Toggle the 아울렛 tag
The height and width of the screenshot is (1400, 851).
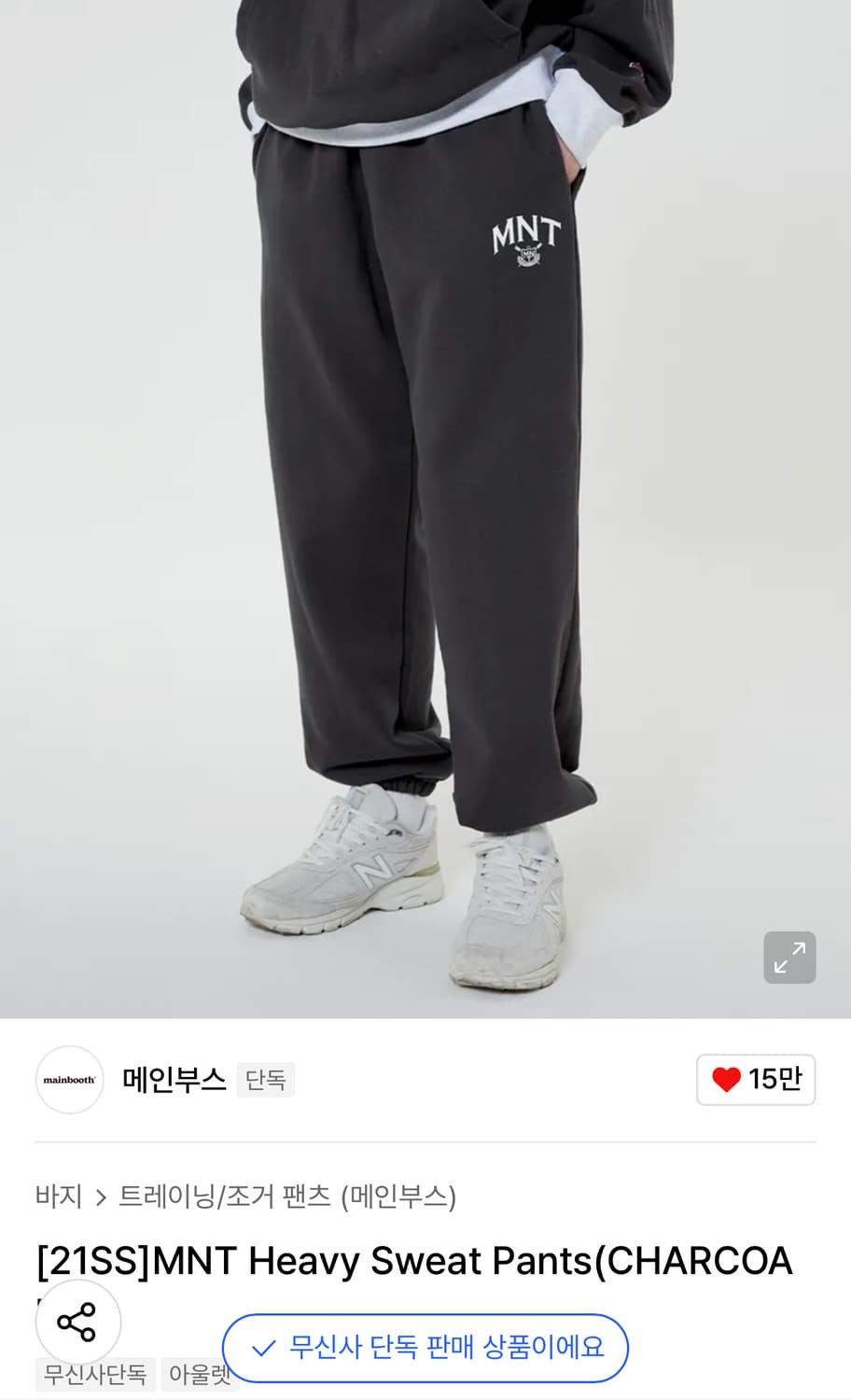pos(199,1374)
